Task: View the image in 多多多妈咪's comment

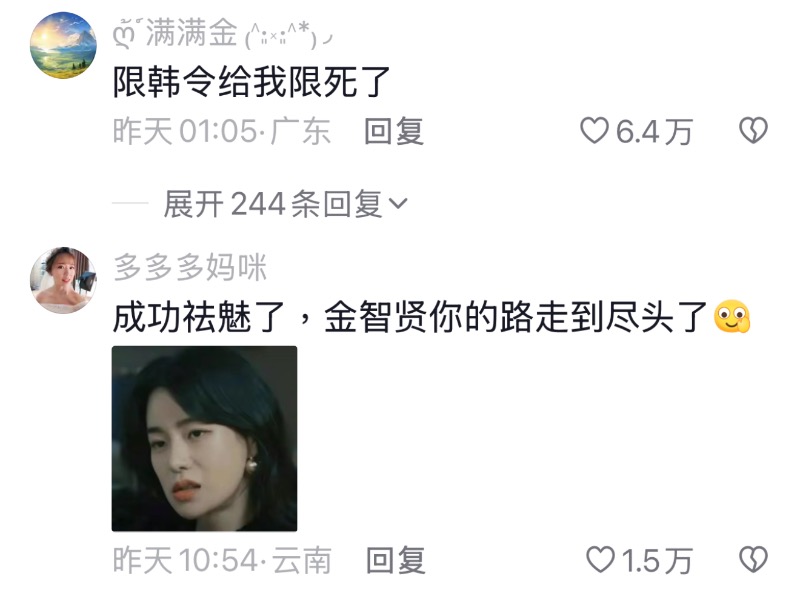Action: 204,438
